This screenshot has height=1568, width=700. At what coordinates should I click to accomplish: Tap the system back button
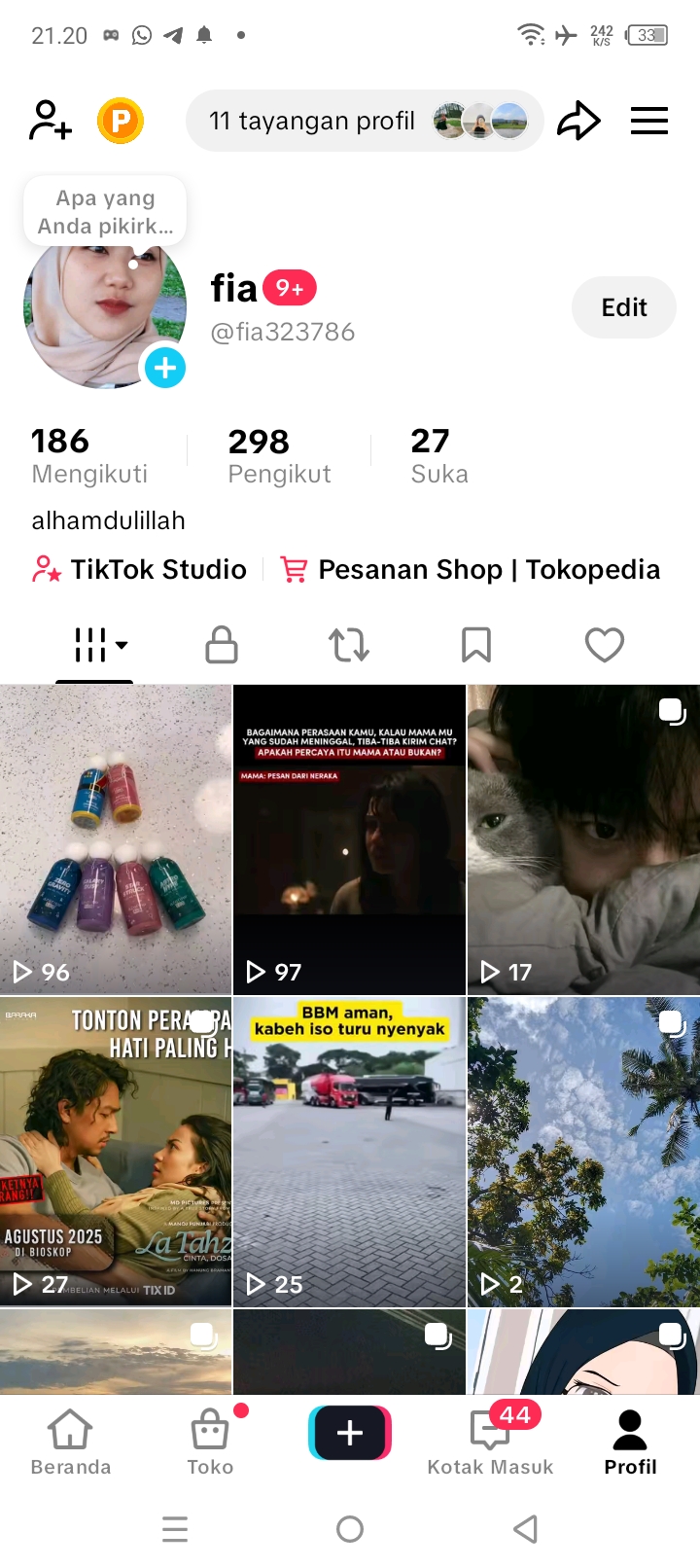coord(525,1529)
